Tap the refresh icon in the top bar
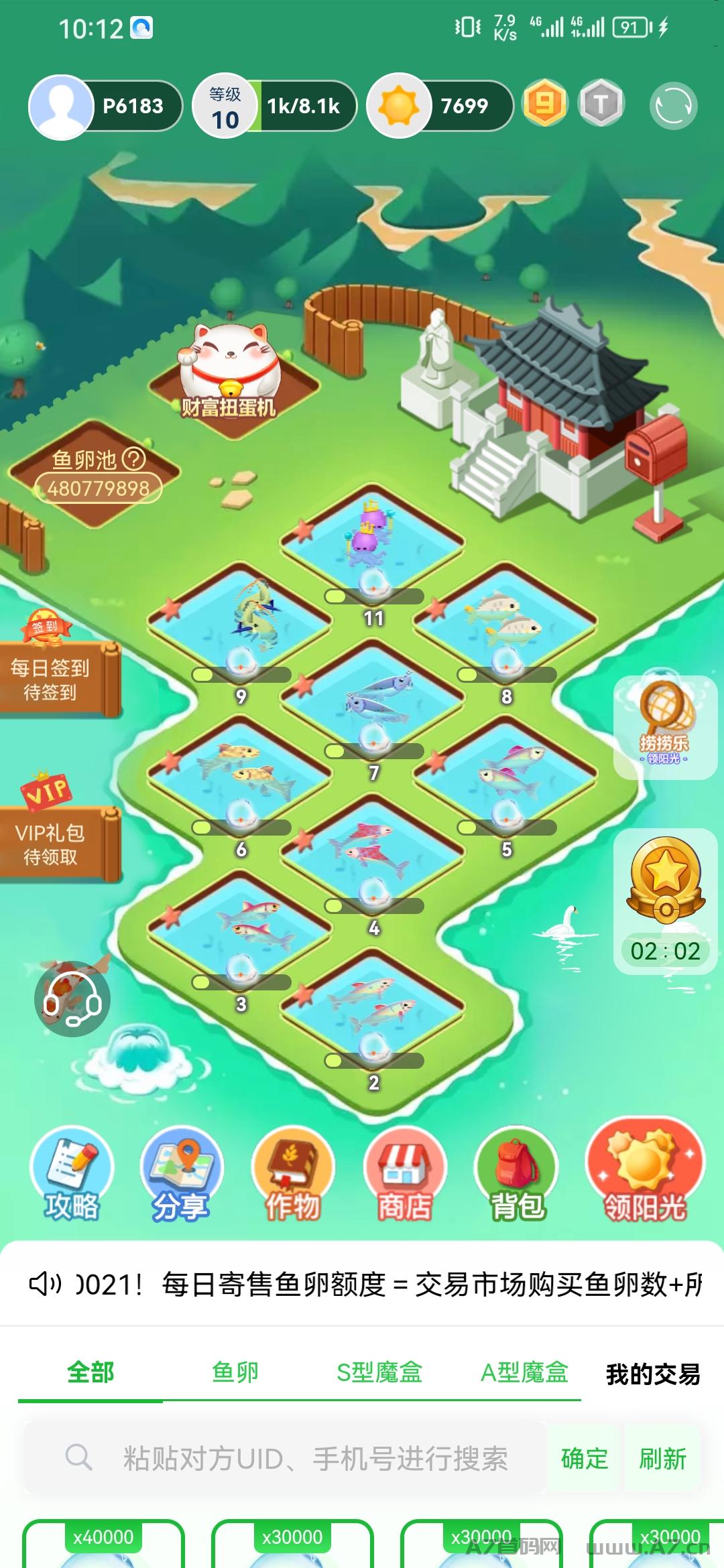724x1568 pixels. click(x=673, y=106)
